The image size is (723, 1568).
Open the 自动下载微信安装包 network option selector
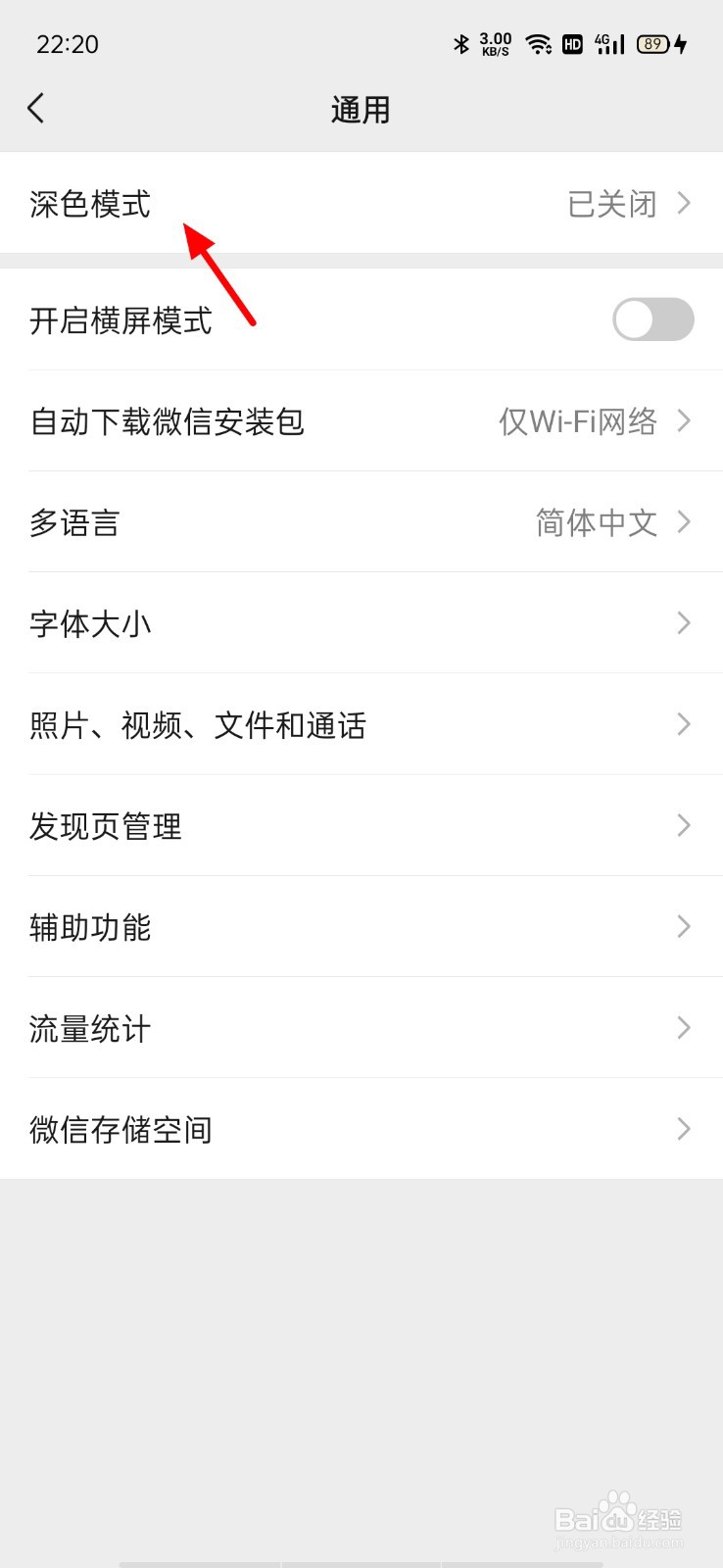pos(361,421)
